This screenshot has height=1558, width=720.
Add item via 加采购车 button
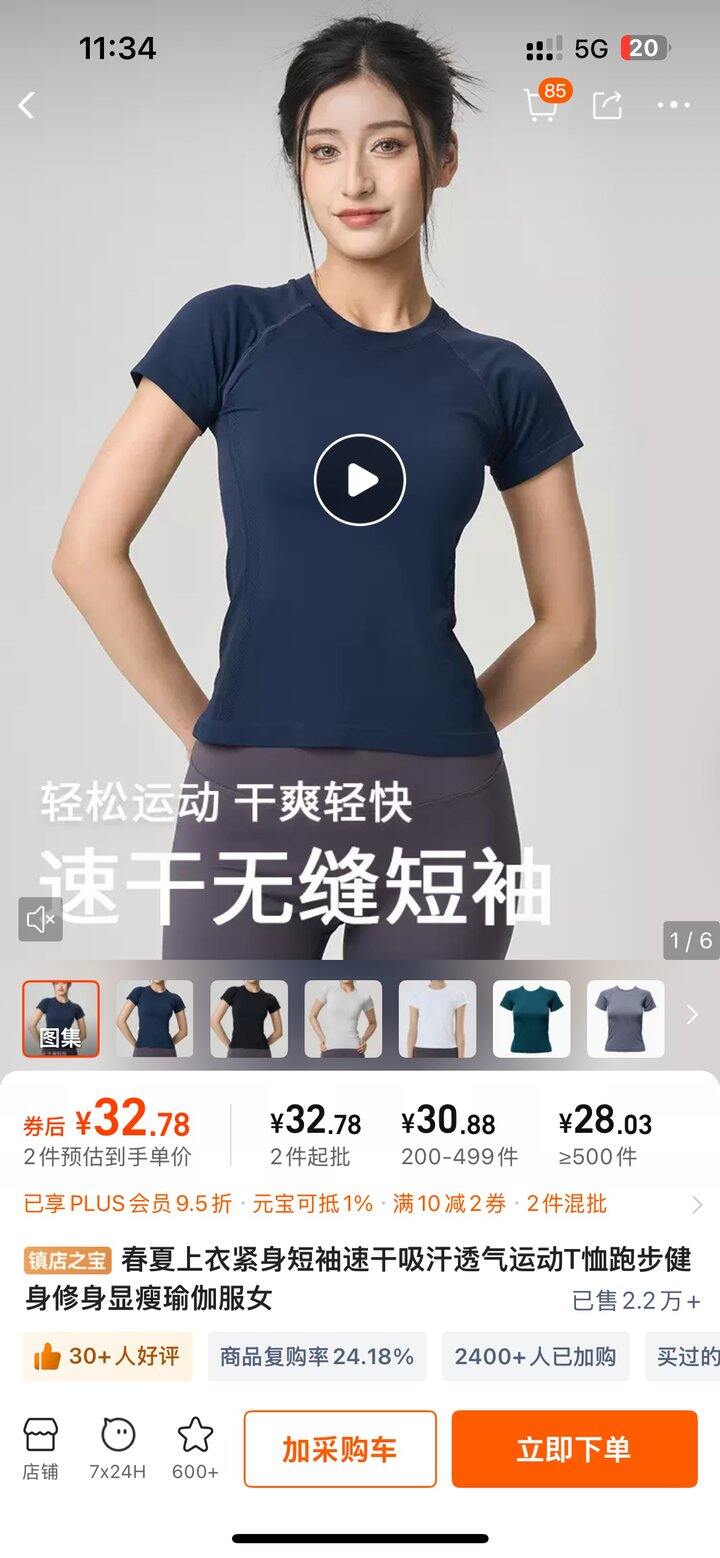[x=340, y=1449]
